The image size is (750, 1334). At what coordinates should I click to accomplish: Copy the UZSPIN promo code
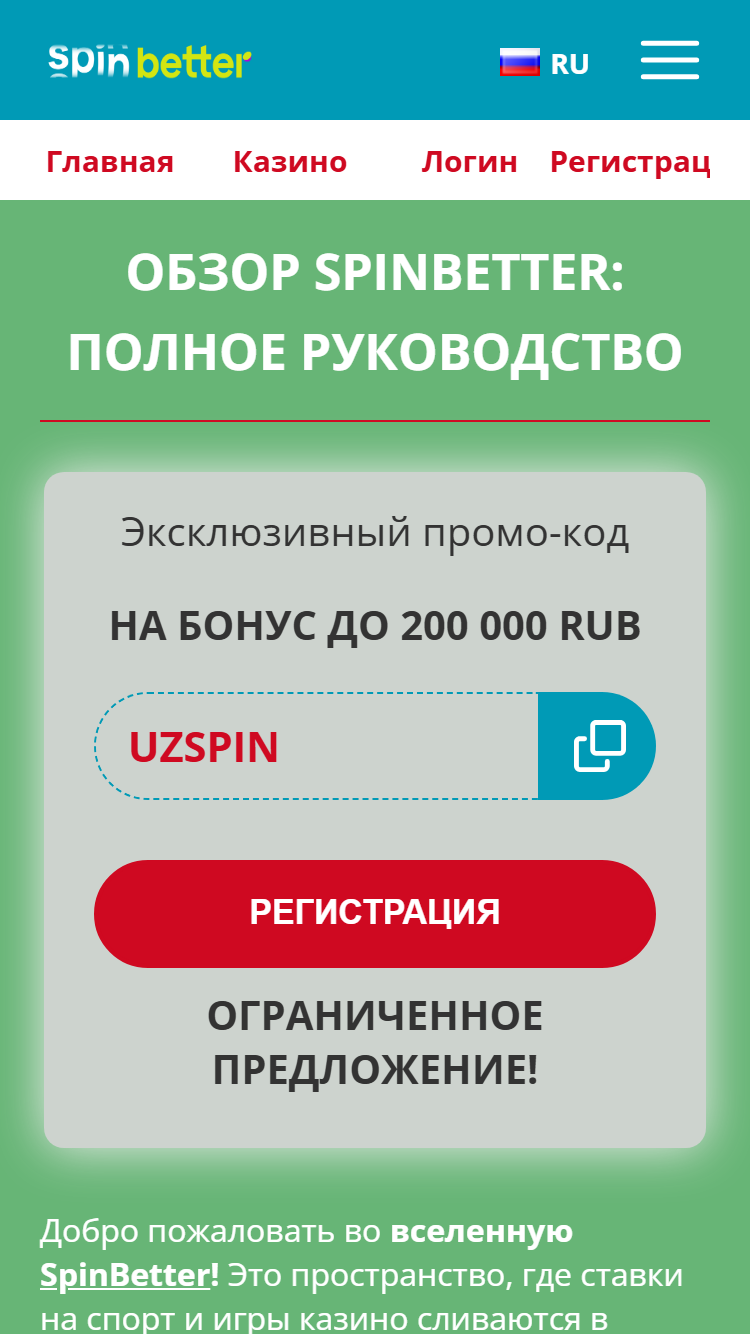597,746
